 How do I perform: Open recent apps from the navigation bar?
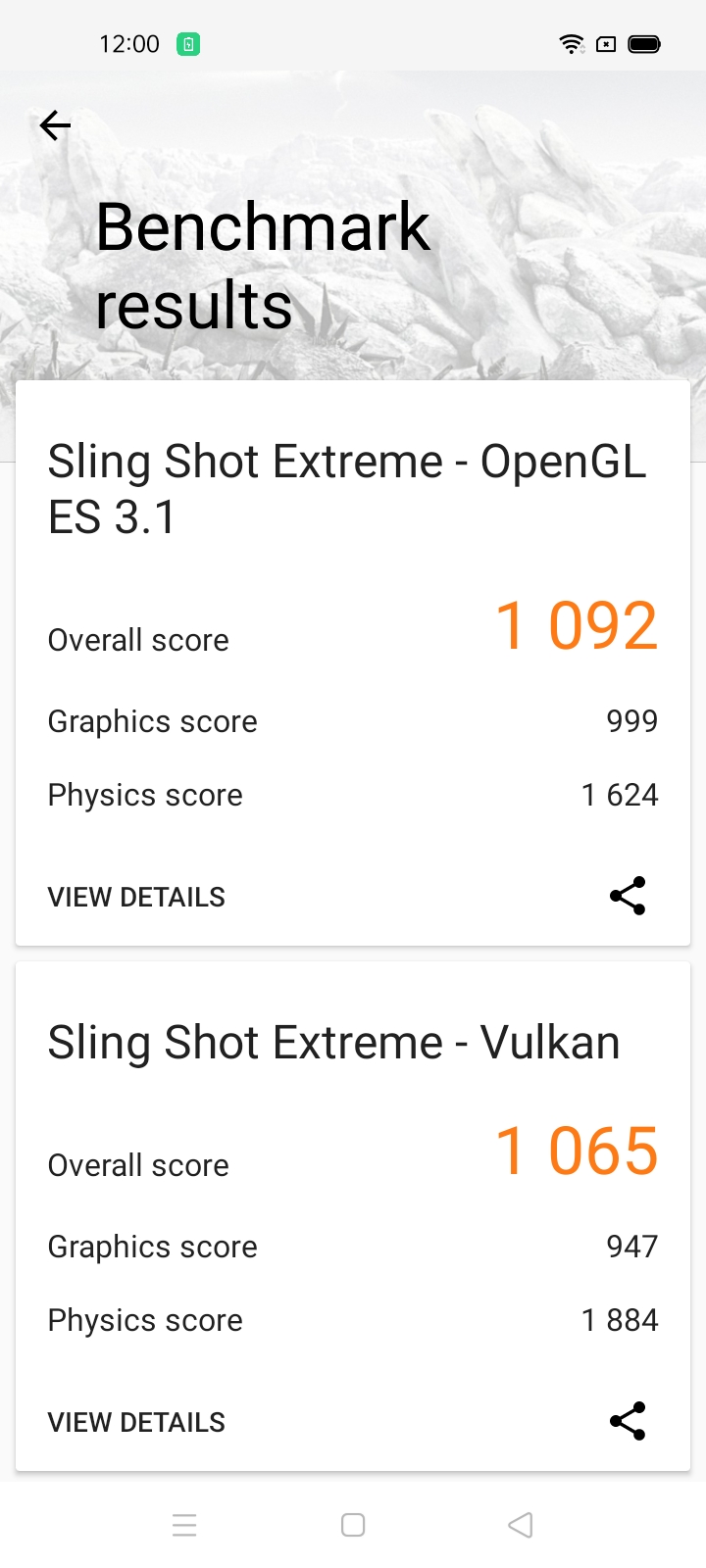click(x=184, y=1525)
